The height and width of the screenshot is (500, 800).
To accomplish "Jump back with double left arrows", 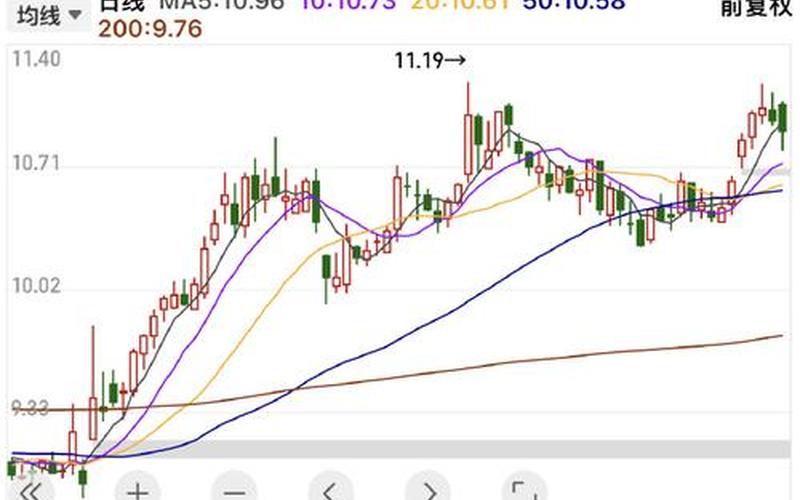I will (31, 490).
